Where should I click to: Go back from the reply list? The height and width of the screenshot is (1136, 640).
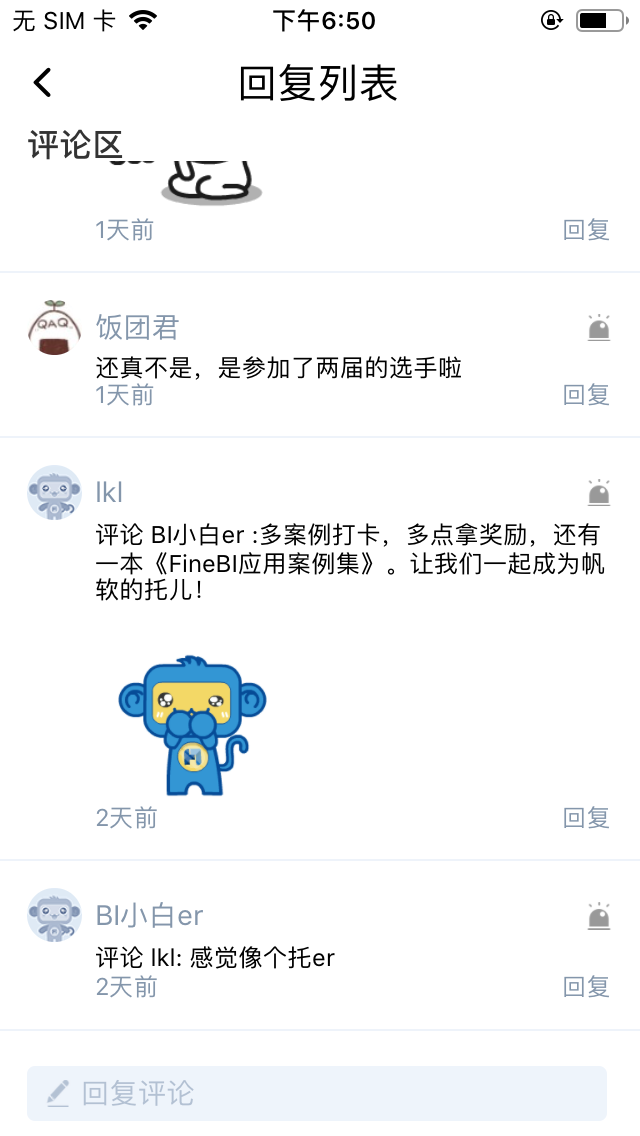42,82
